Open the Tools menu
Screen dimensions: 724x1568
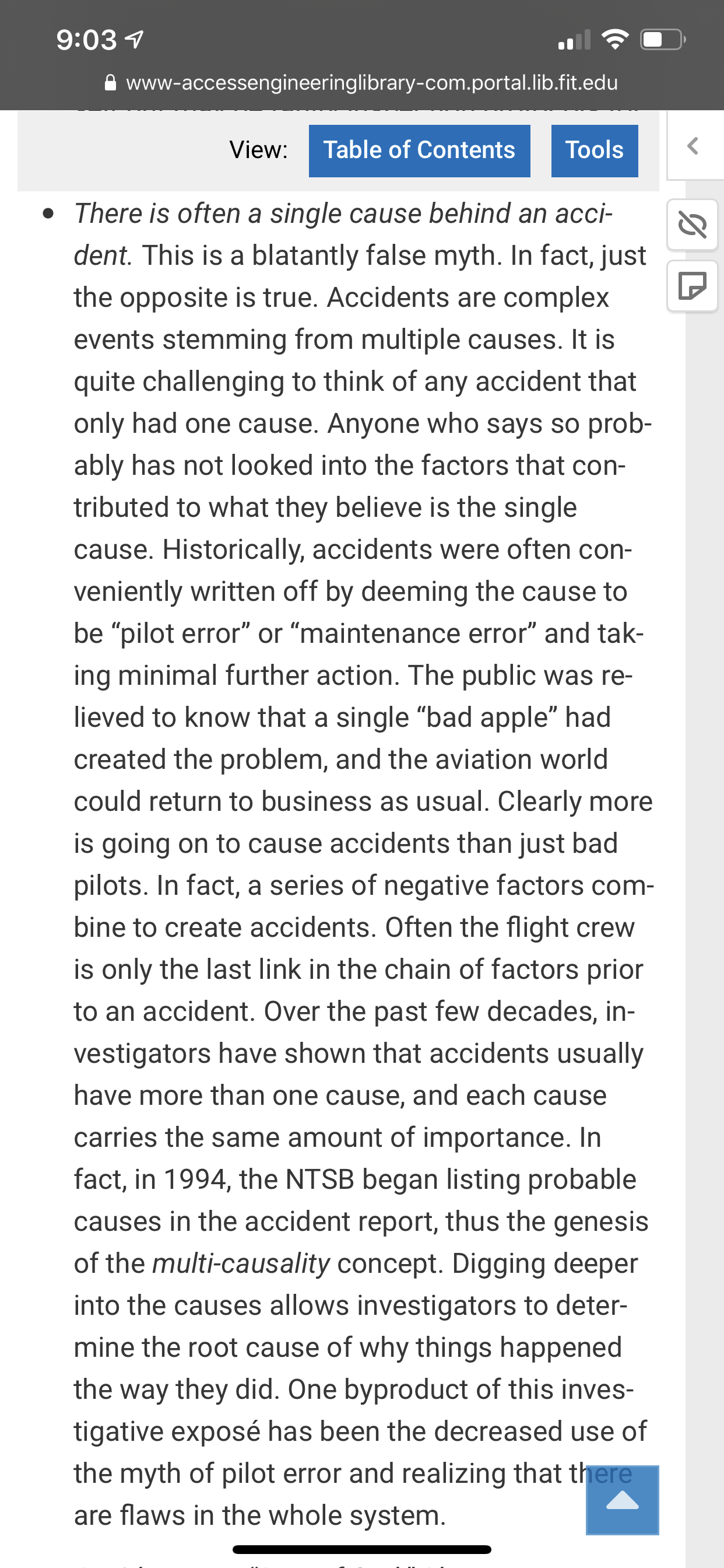[595, 150]
